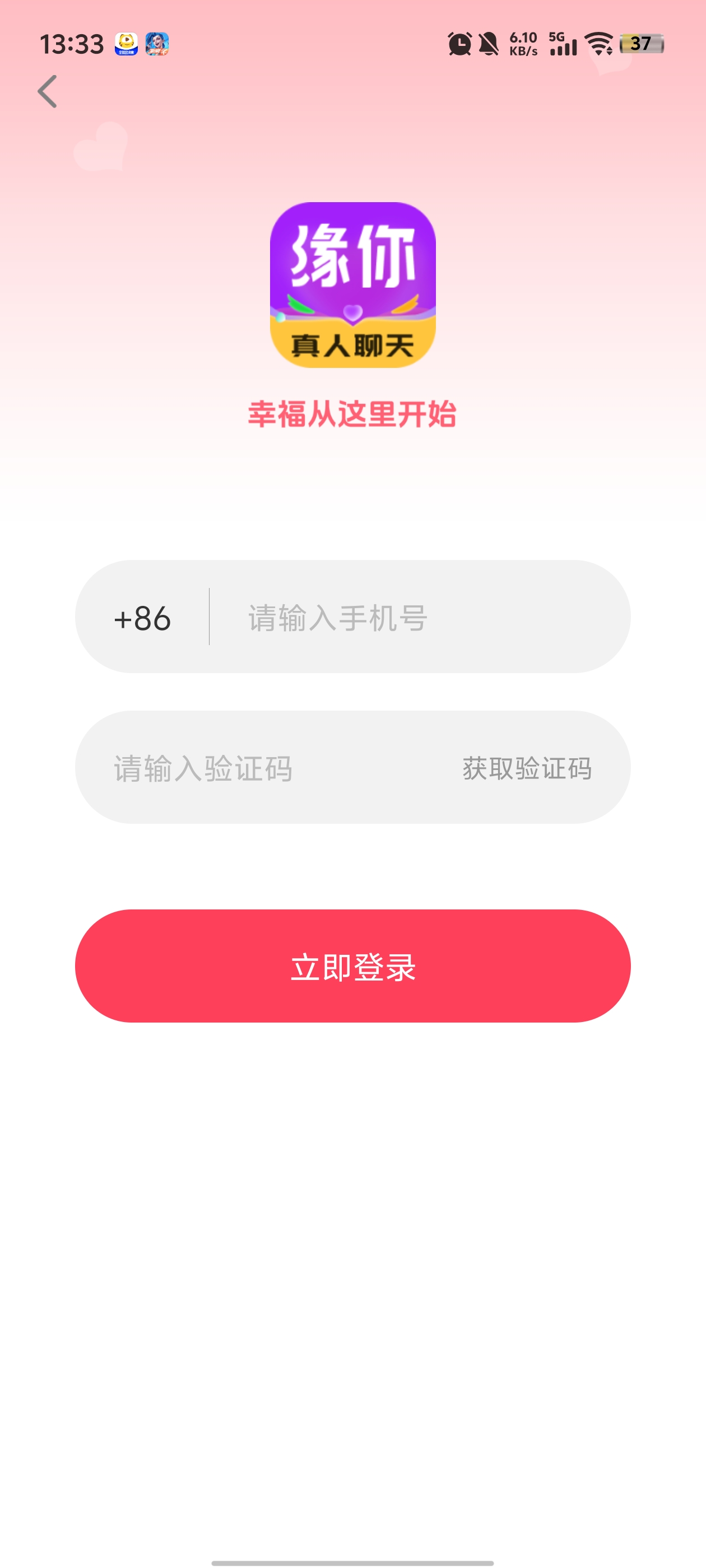This screenshot has width=706, height=1568.
Task: Tap the 立即登录 login button
Action: click(x=352, y=966)
